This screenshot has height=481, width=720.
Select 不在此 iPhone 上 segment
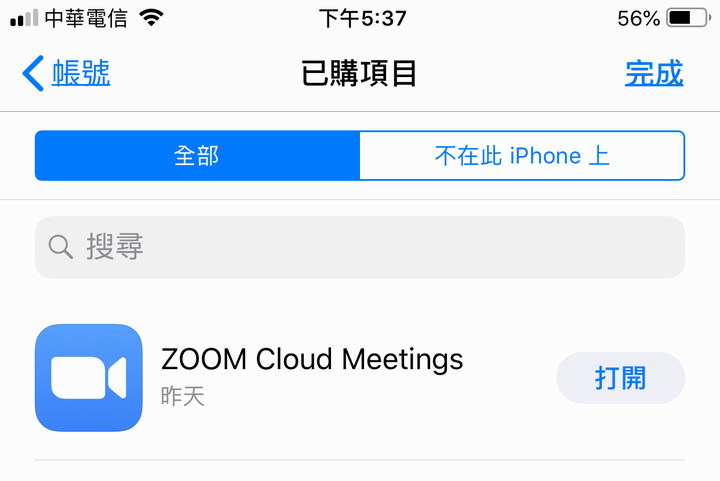[521, 156]
